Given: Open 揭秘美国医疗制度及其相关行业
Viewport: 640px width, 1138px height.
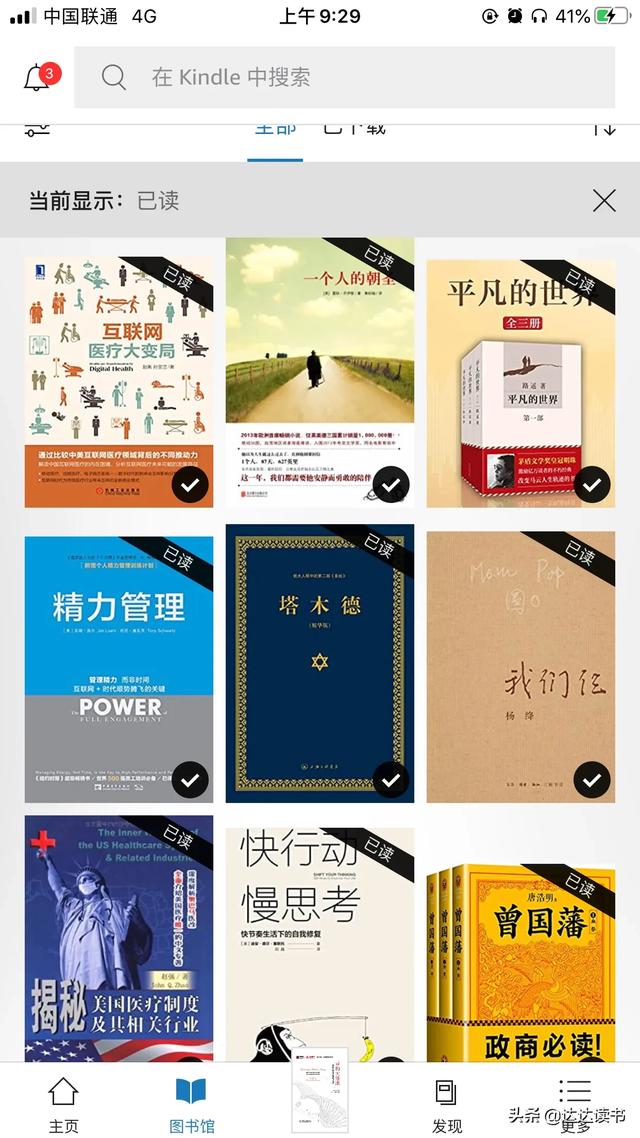Looking at the screenshot, I should tap(119, 938).
